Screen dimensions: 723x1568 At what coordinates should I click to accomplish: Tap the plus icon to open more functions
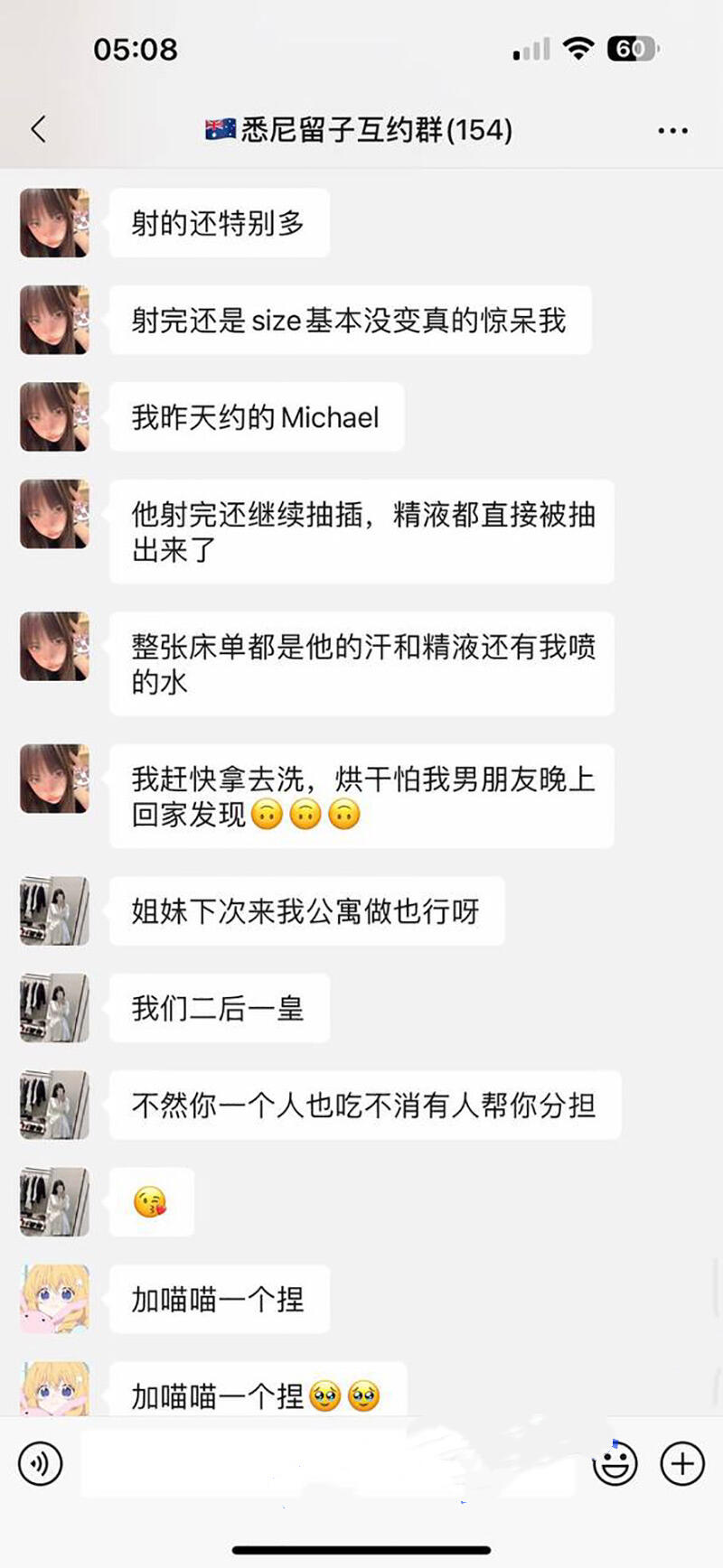coord(683,1463)
